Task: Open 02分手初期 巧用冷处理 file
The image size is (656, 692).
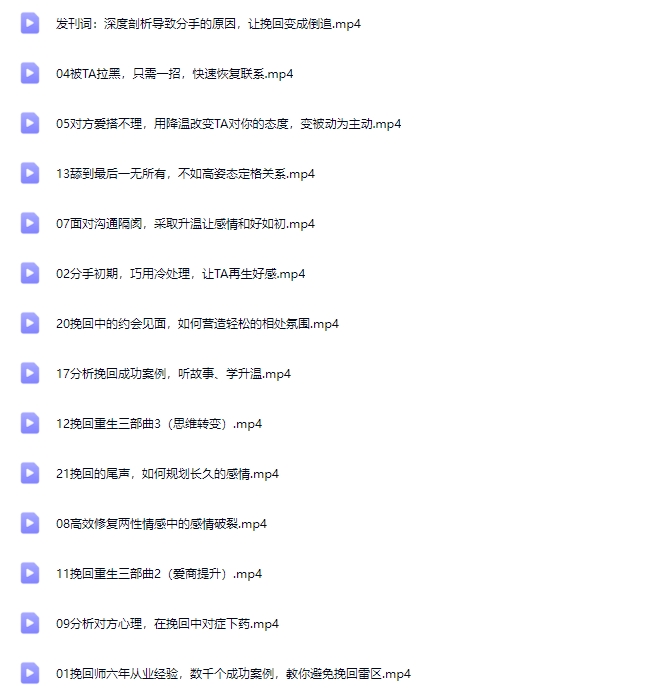Action: 180,274
